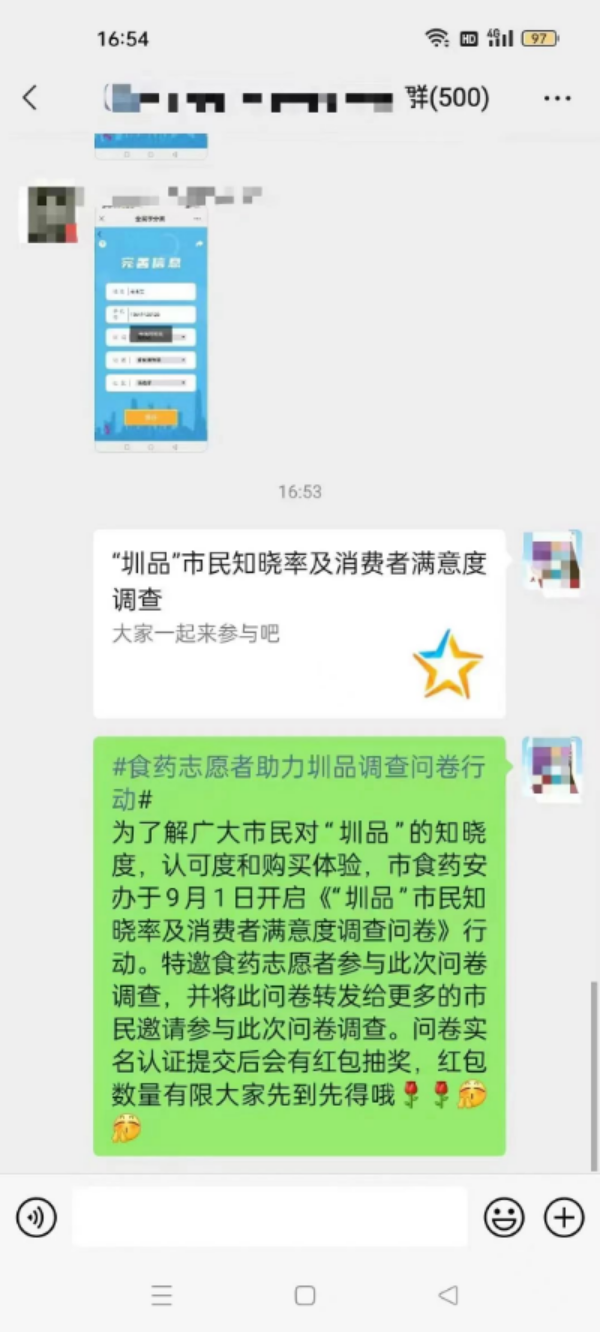Screen dimensions: 600x1332
Task: Switch to voice message input
Action: [x=36, y=1217]
